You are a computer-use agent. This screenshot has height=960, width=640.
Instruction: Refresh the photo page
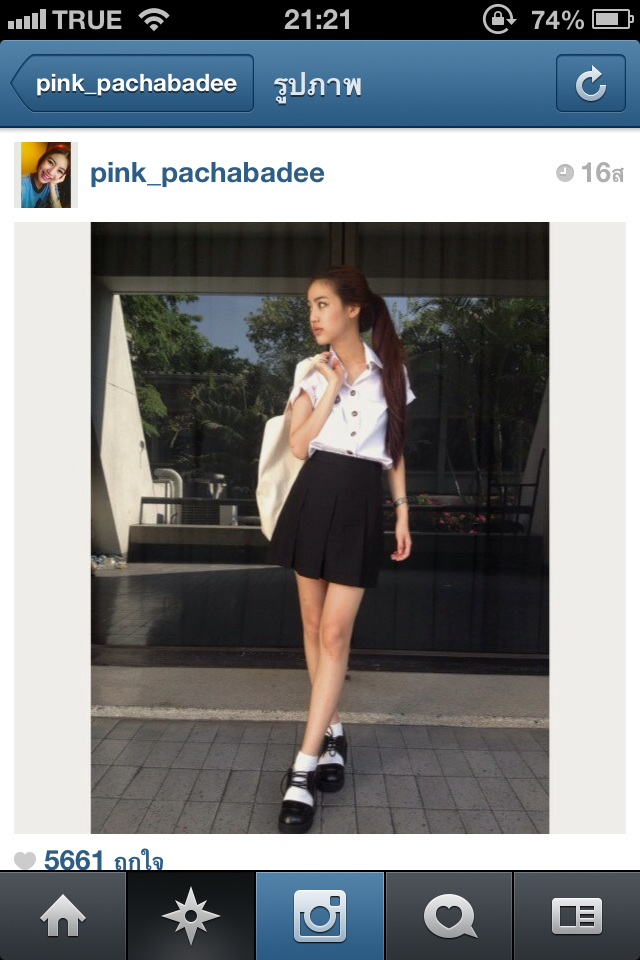[590, 83]
